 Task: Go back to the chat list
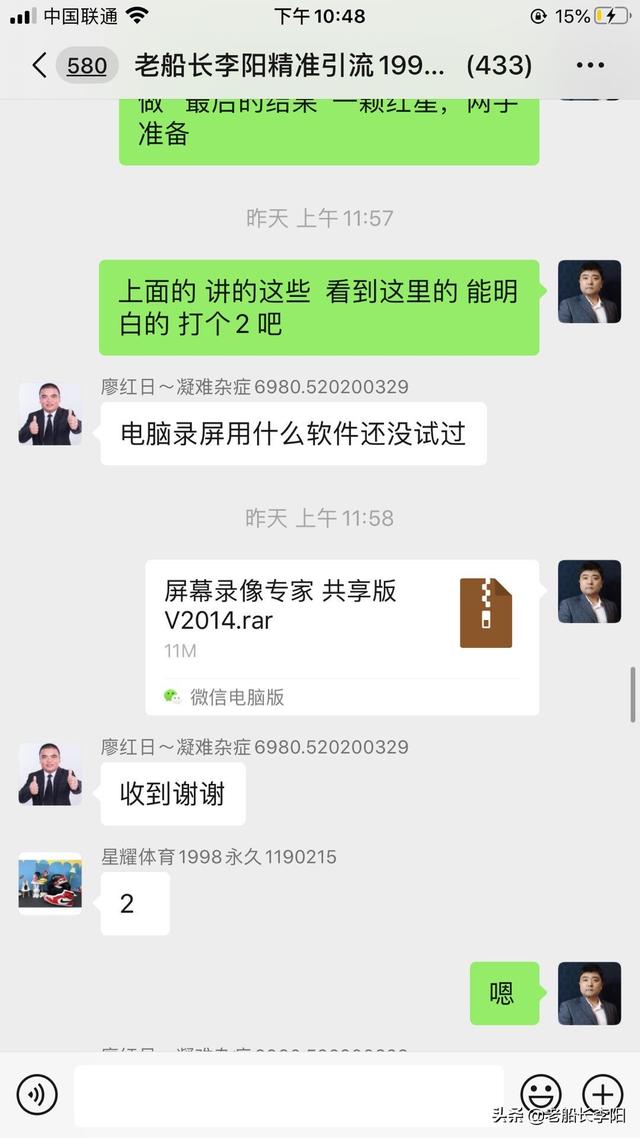coord(41,65)
